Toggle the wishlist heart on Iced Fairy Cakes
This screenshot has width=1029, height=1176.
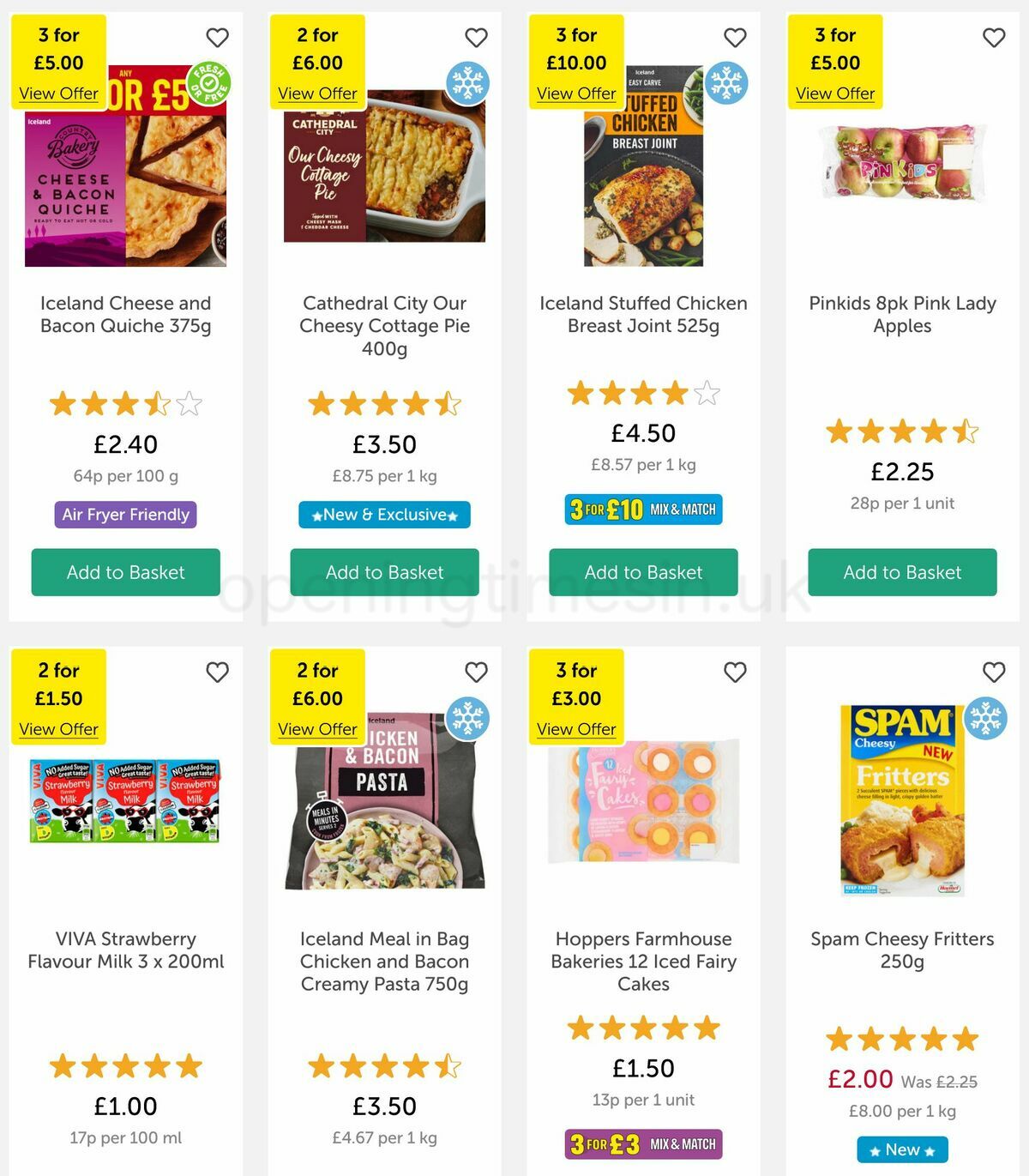[x=736, y=672]
